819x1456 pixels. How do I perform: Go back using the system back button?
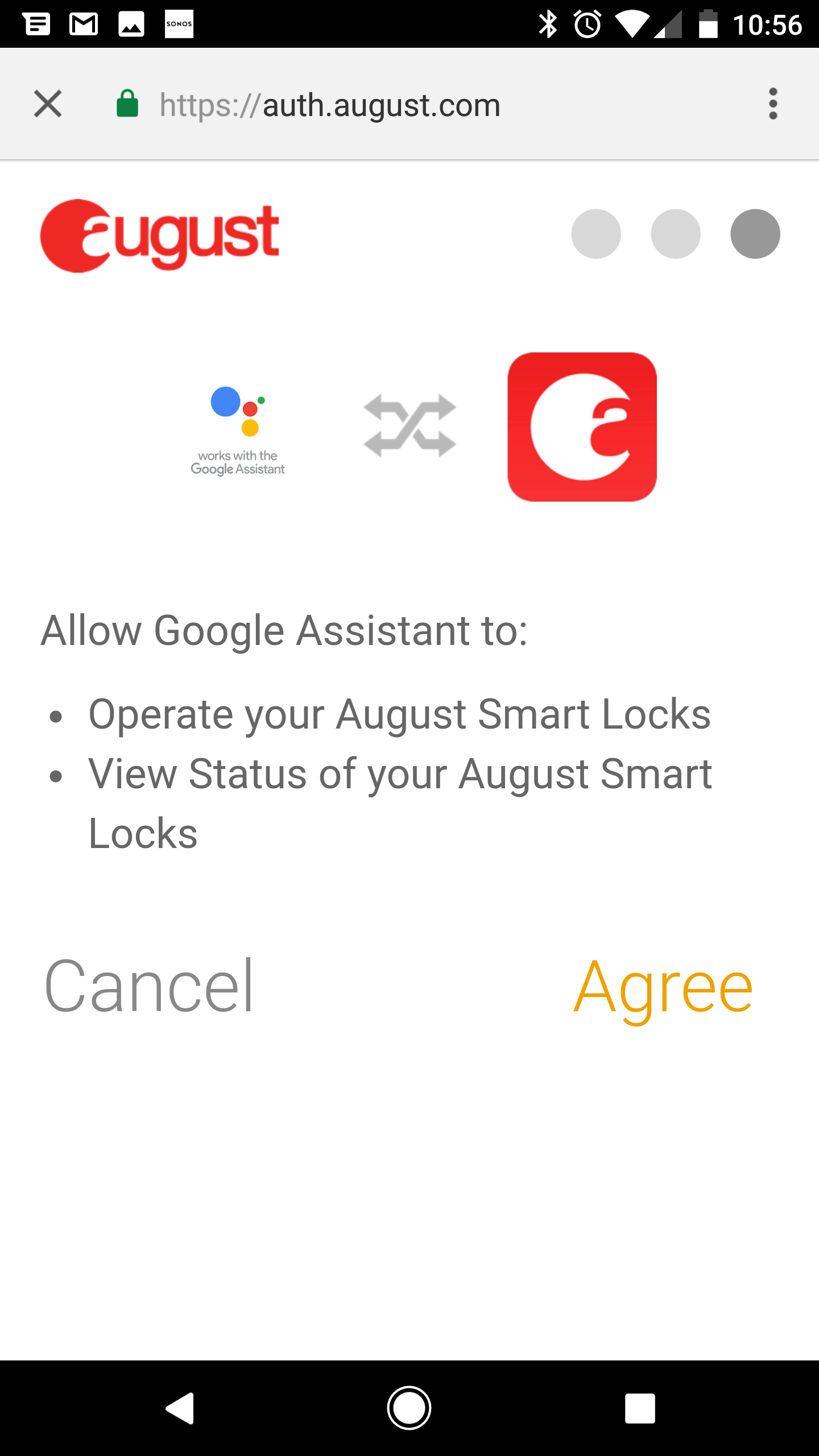181,1408
